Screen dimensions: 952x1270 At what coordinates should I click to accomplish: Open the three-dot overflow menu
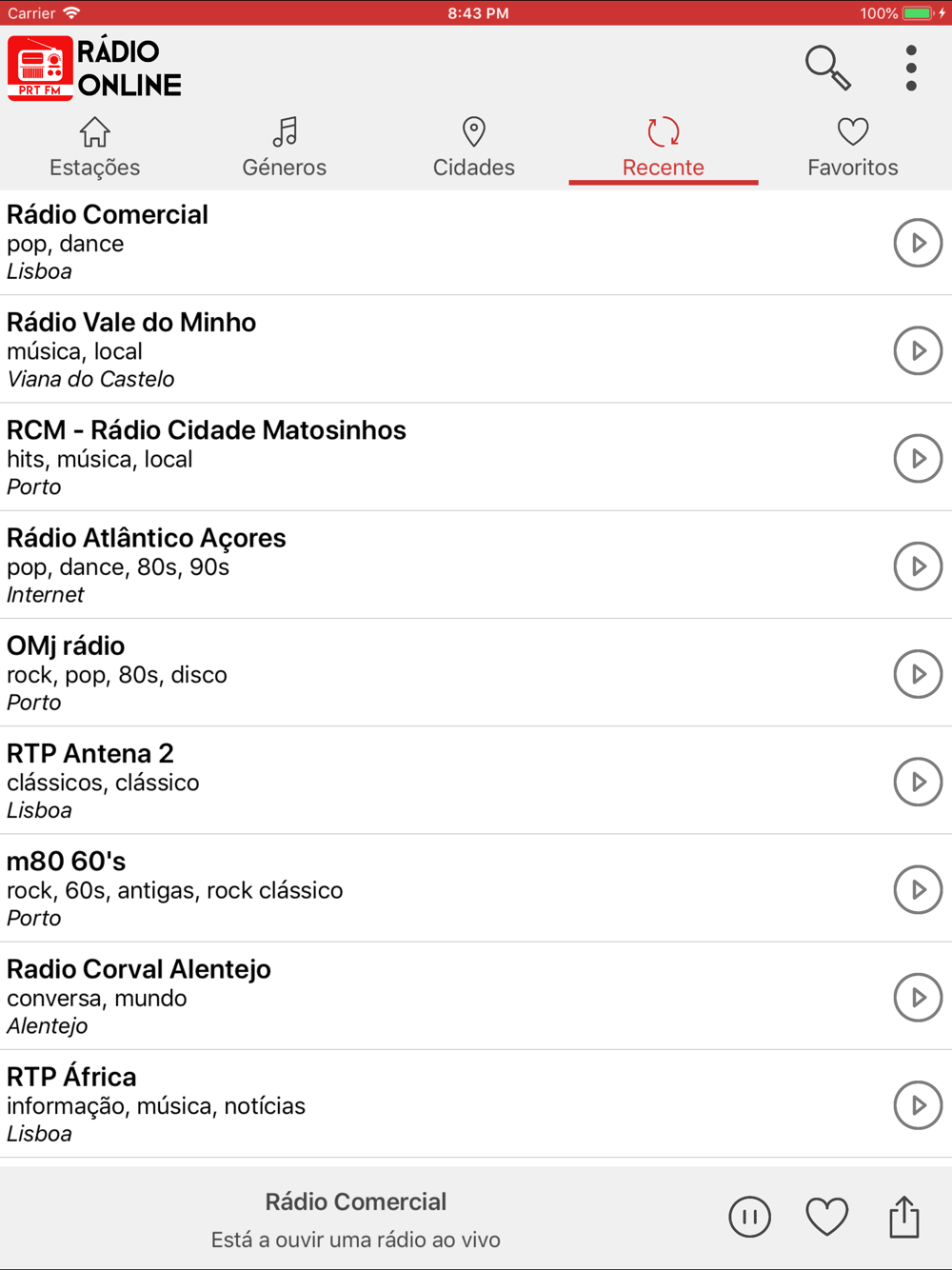(911, 68)
